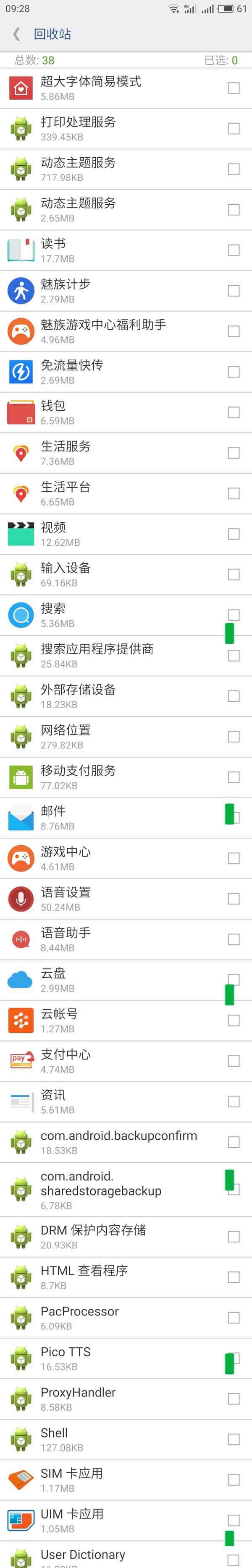252x1568 pixels.
Task: Select 视频 checkbox
Action: click(x=233, y=534)
